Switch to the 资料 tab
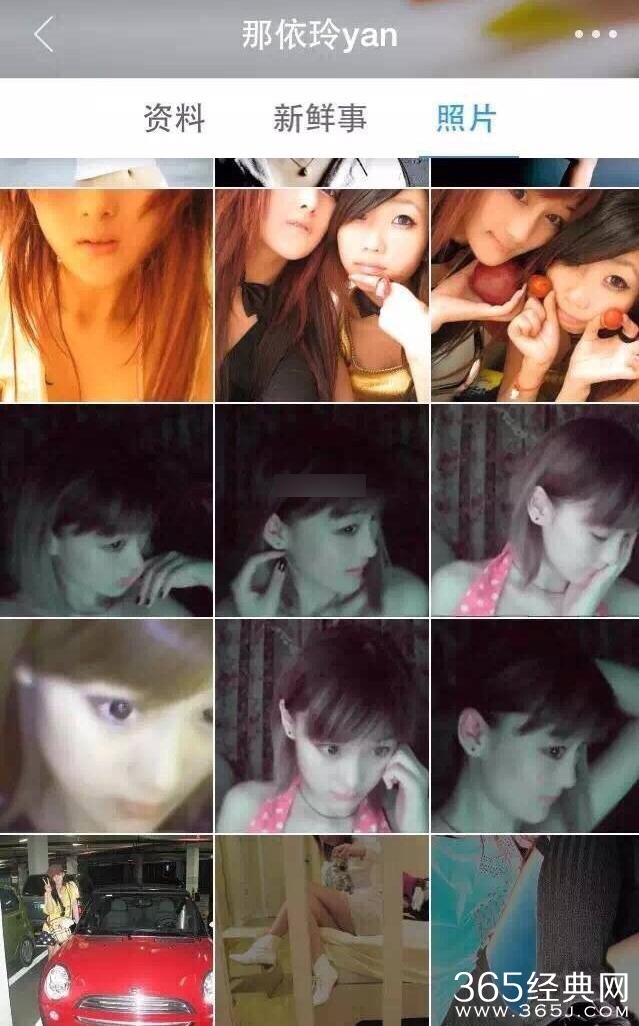 174,119
